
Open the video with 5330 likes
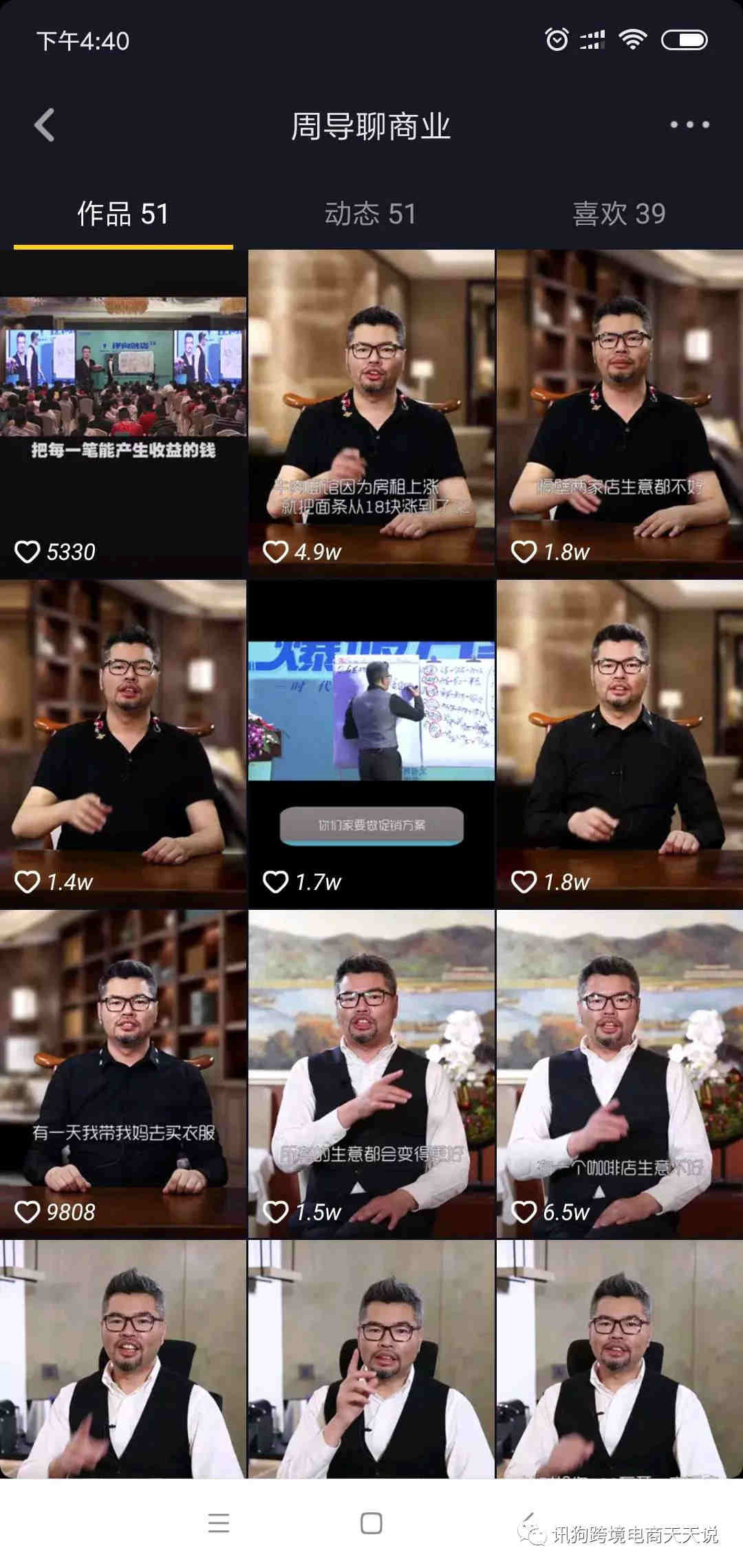tap(123, 413)
